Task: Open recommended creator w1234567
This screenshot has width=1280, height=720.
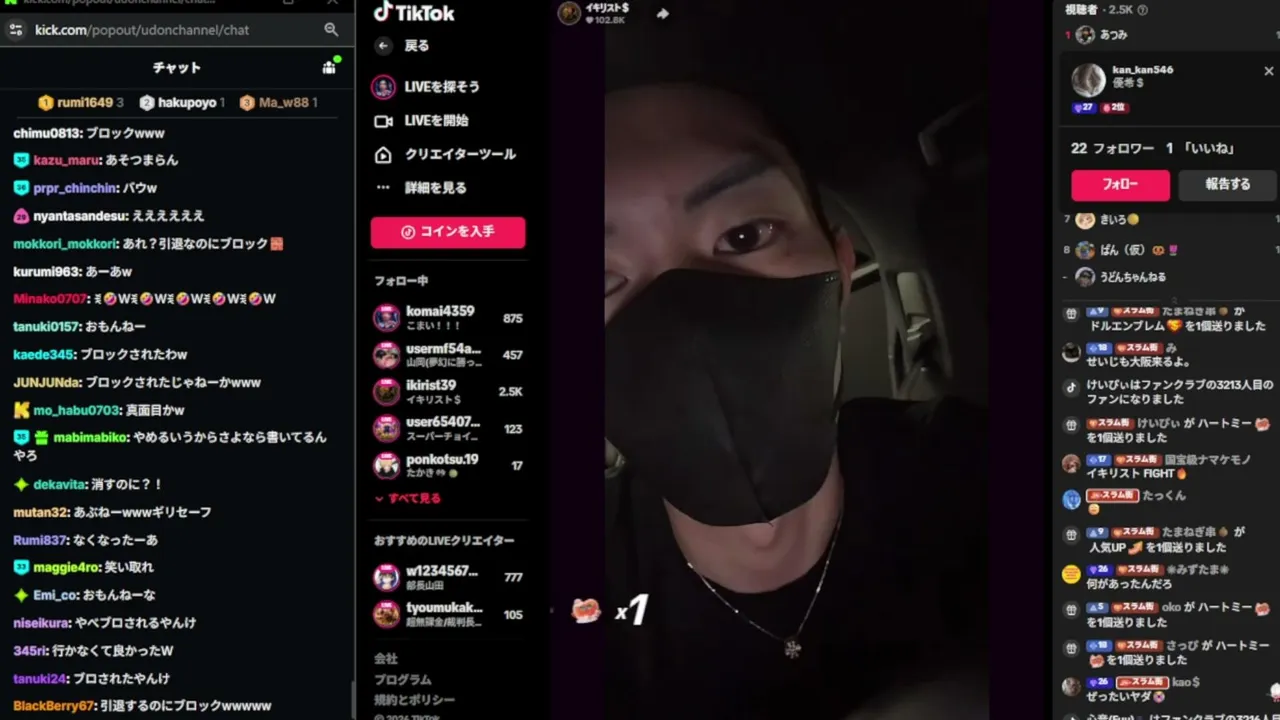Action: click(x=448, y=577)
